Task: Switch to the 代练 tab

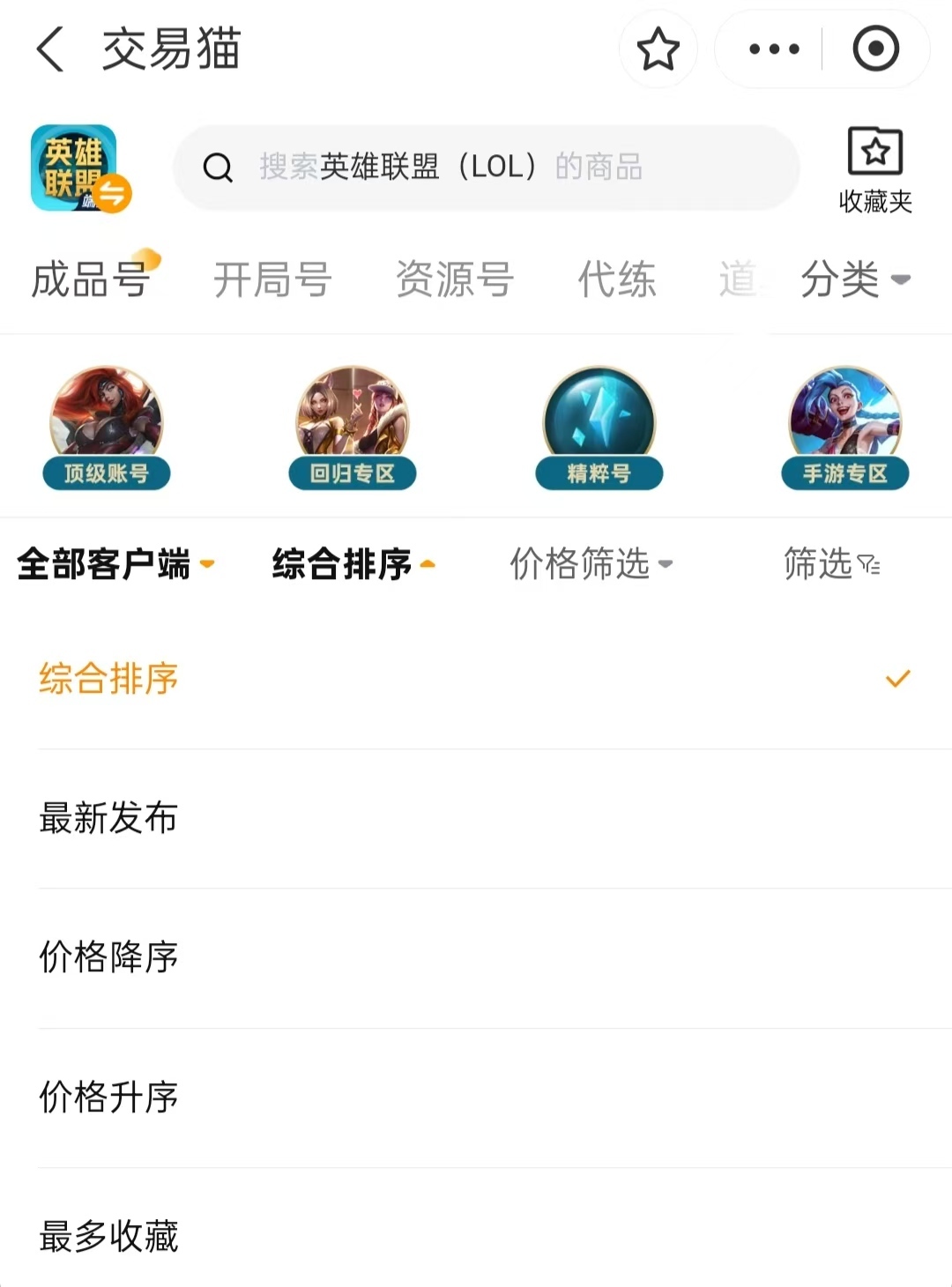Action: (x=616, y=279)
